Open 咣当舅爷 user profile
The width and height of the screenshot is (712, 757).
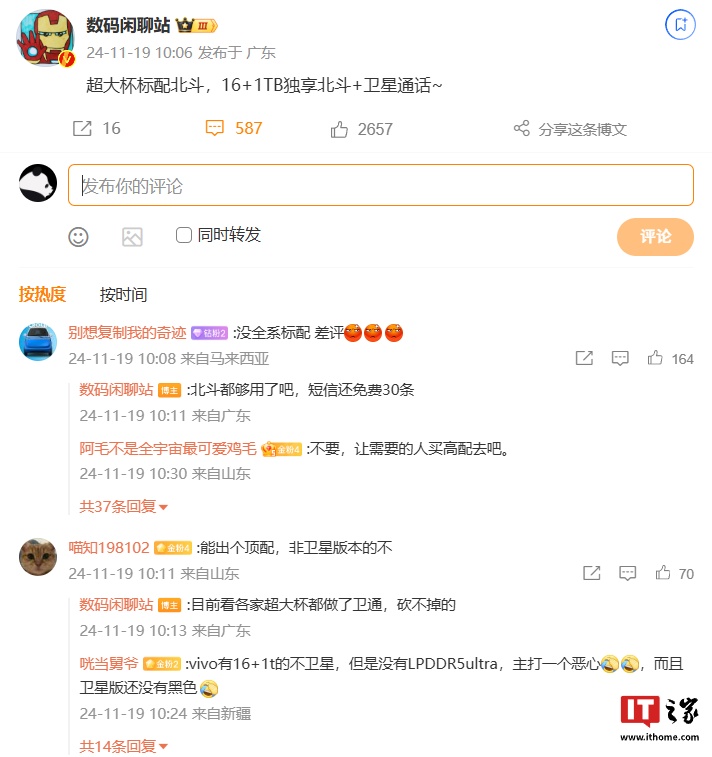[109, 663]
